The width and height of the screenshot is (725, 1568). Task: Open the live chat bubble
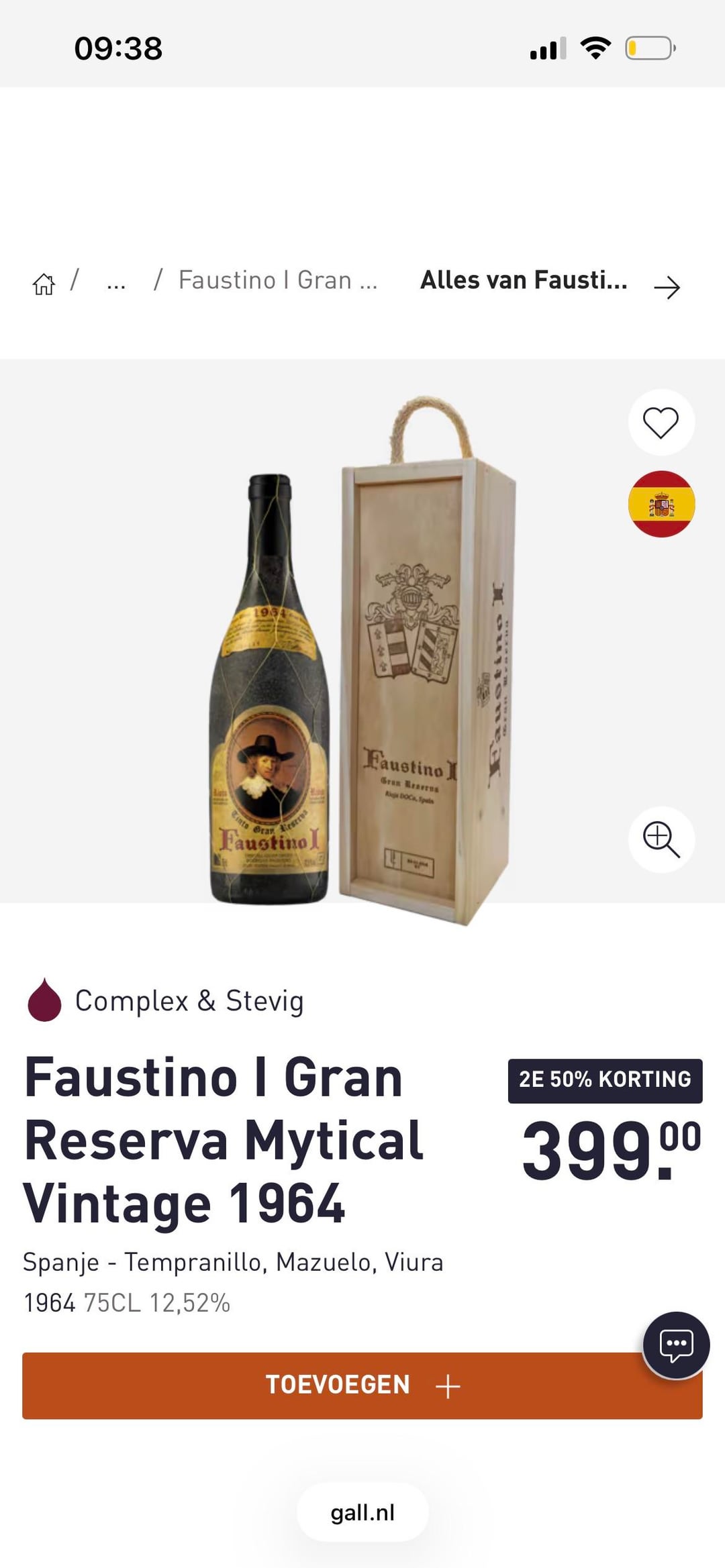coord(675,1345)
